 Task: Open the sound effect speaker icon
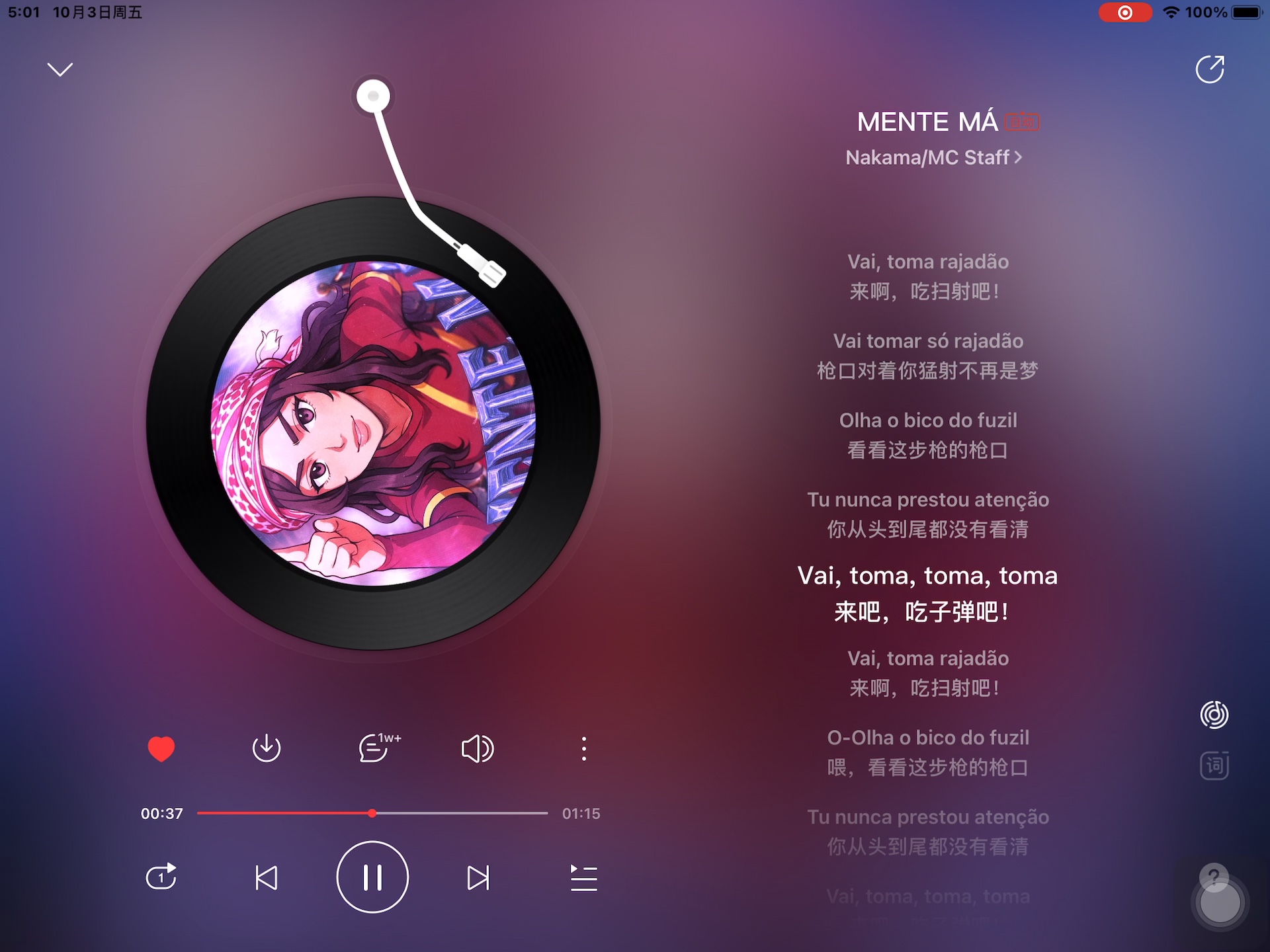pyautogui.click(x=477, y=749)
